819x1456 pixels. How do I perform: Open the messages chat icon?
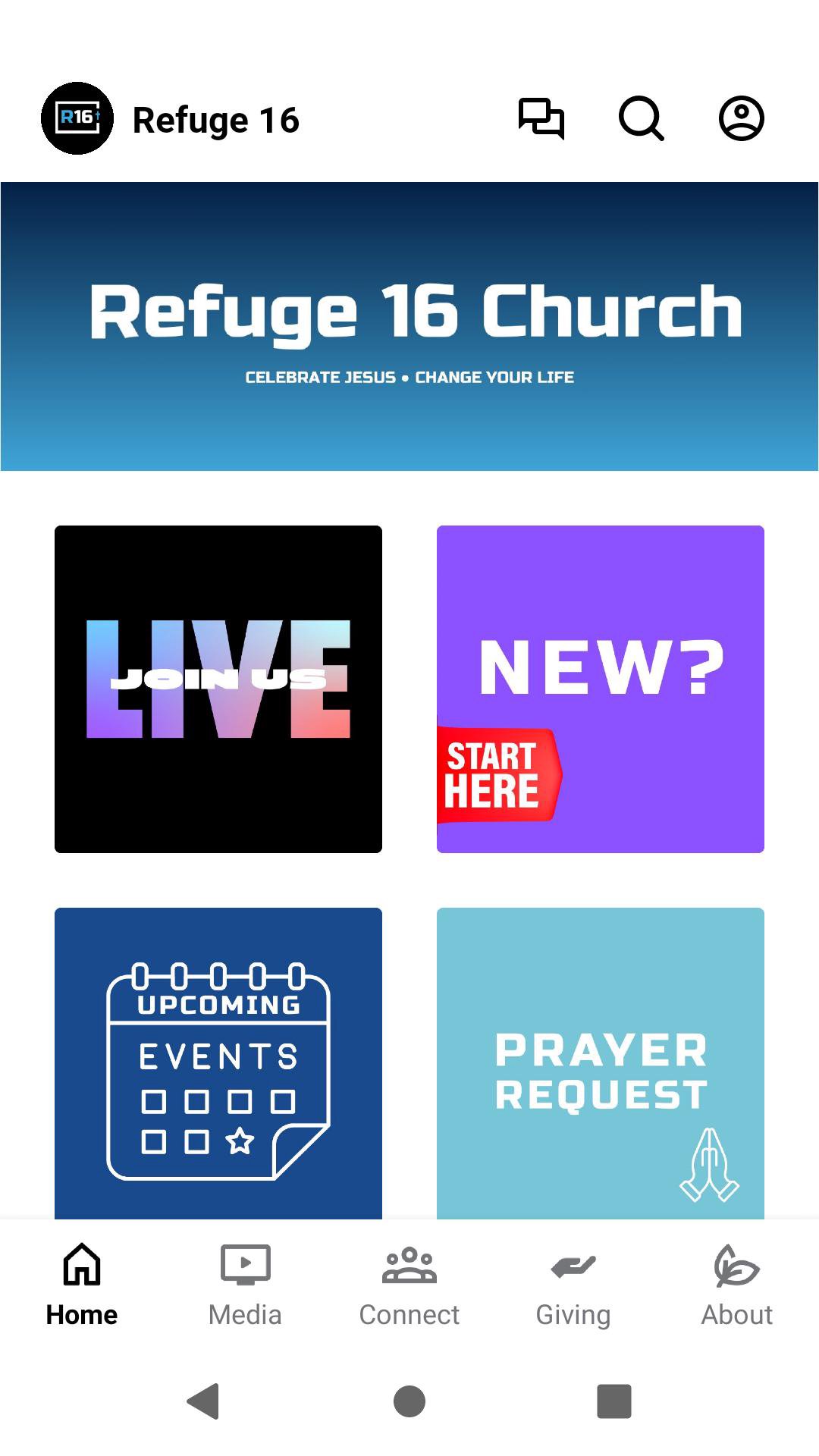pos(541,119)
